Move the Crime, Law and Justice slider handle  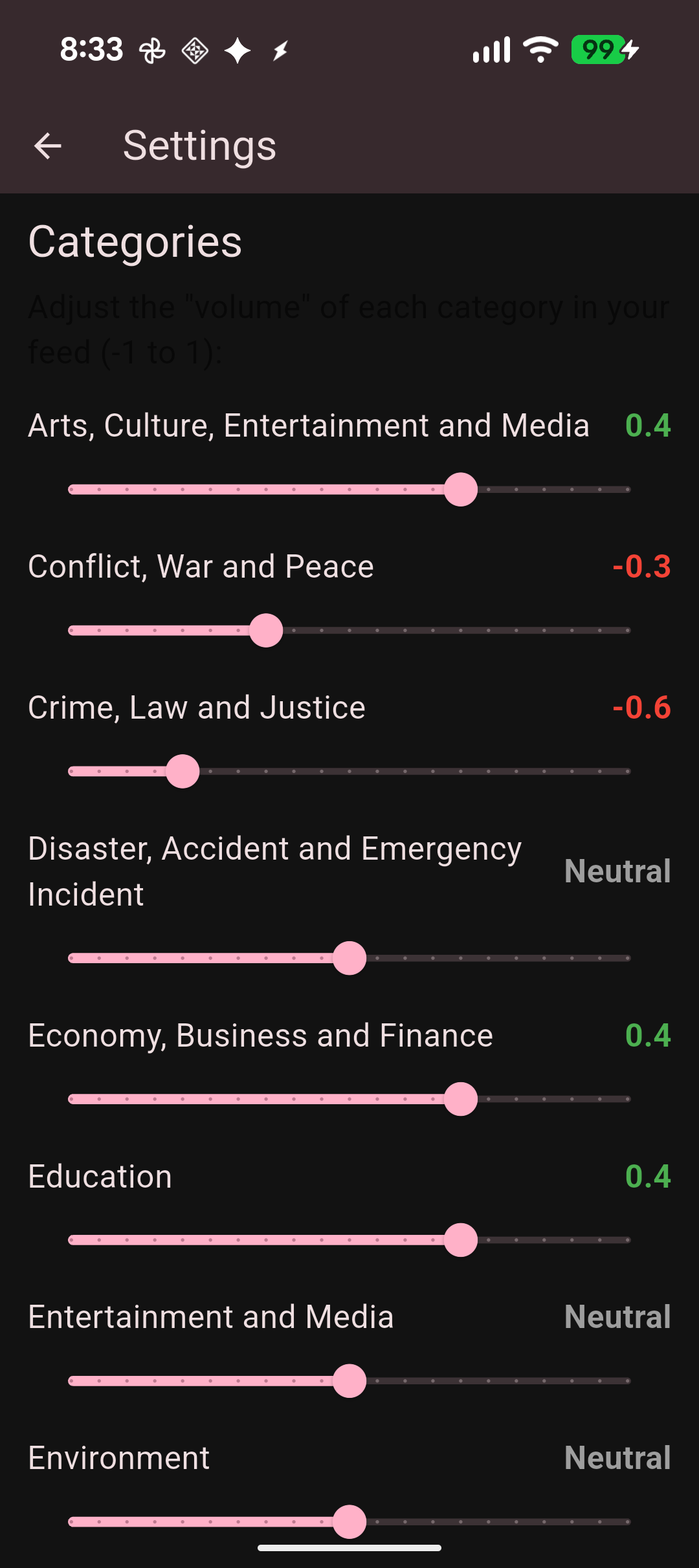tap(183, 772)
